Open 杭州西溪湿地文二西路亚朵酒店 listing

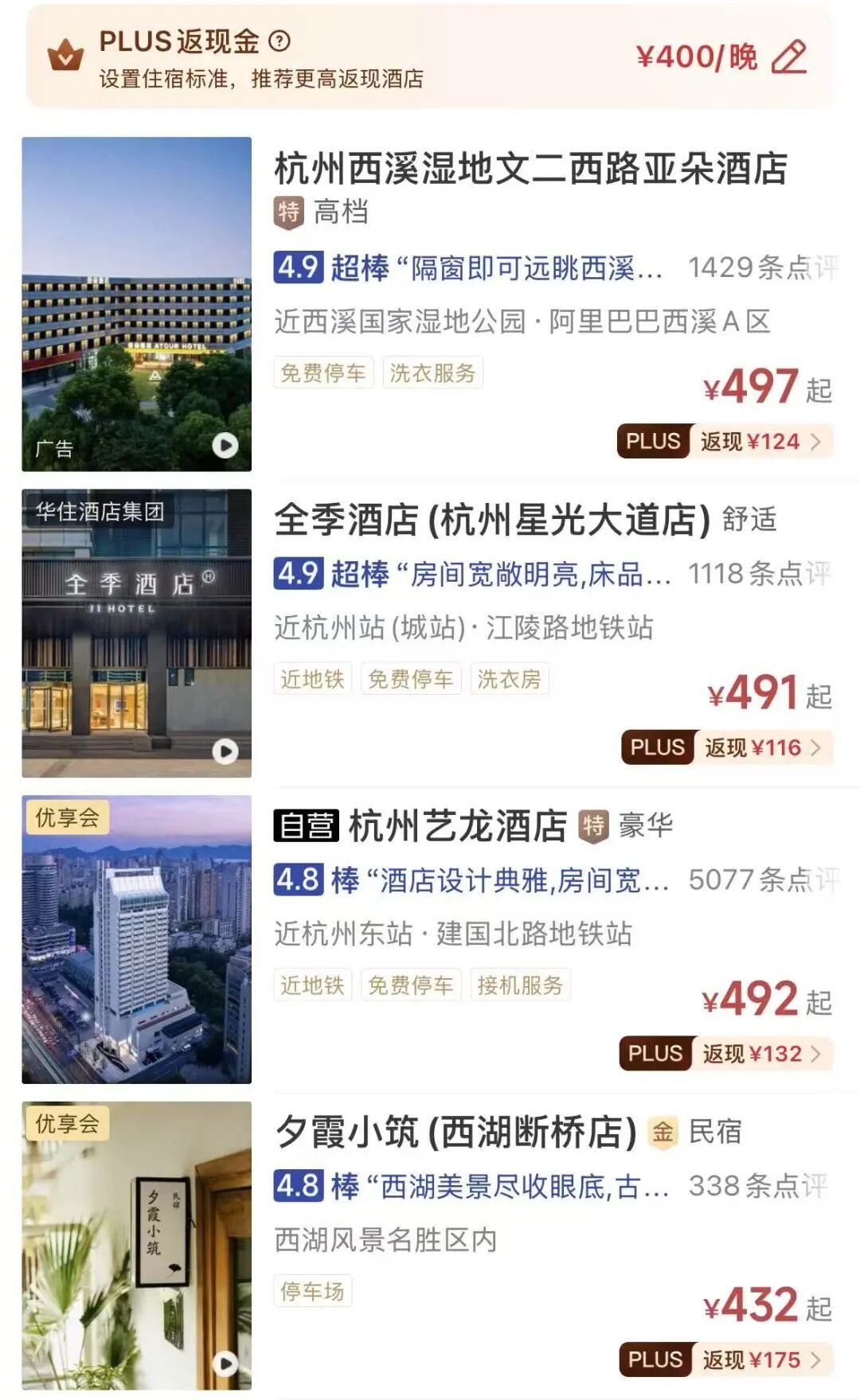[x=530, y=169]
